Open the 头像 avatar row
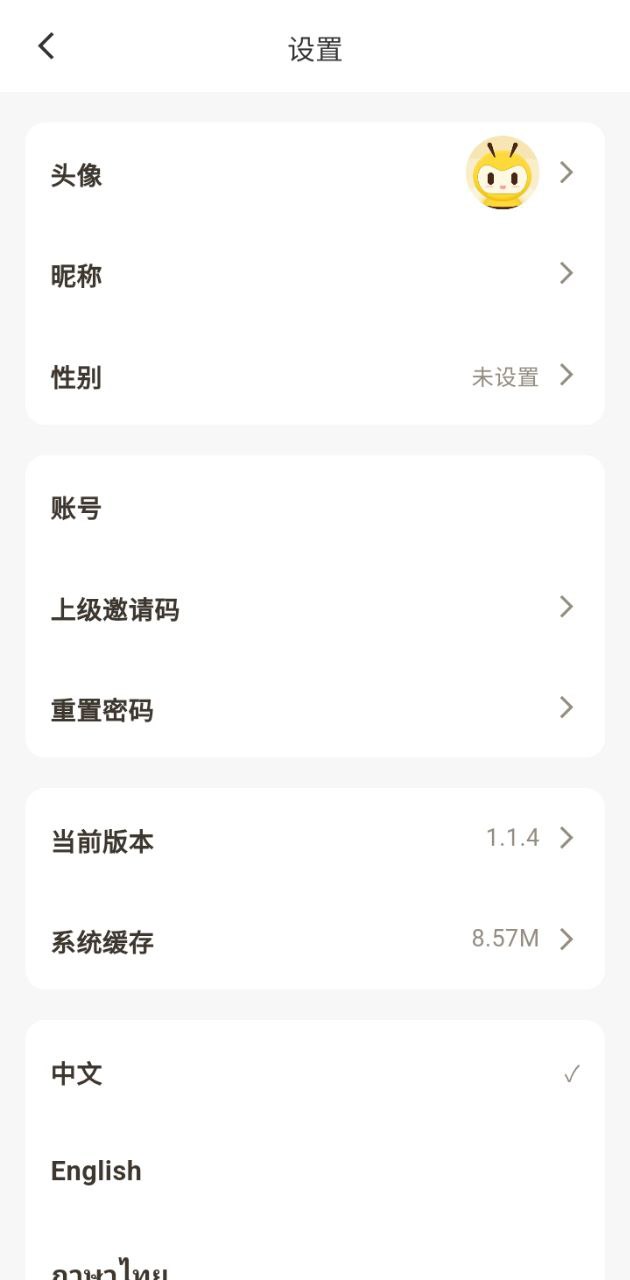The image size is (630, 1280). tap(315, 174)
